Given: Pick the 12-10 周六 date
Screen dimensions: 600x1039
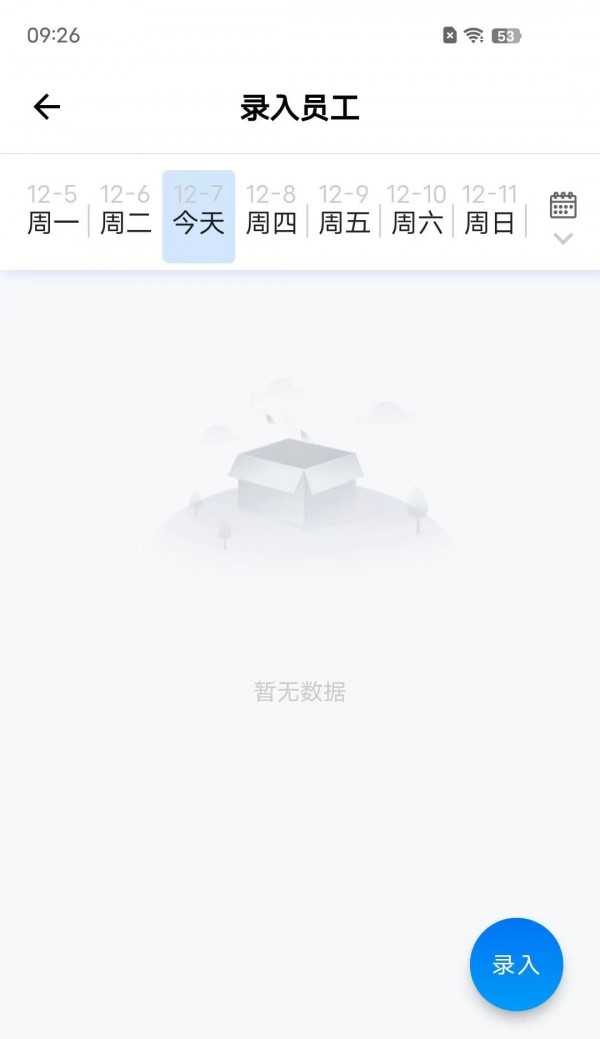Looking at the screenshot, I should pyautogui.click(x=417, y=211).
